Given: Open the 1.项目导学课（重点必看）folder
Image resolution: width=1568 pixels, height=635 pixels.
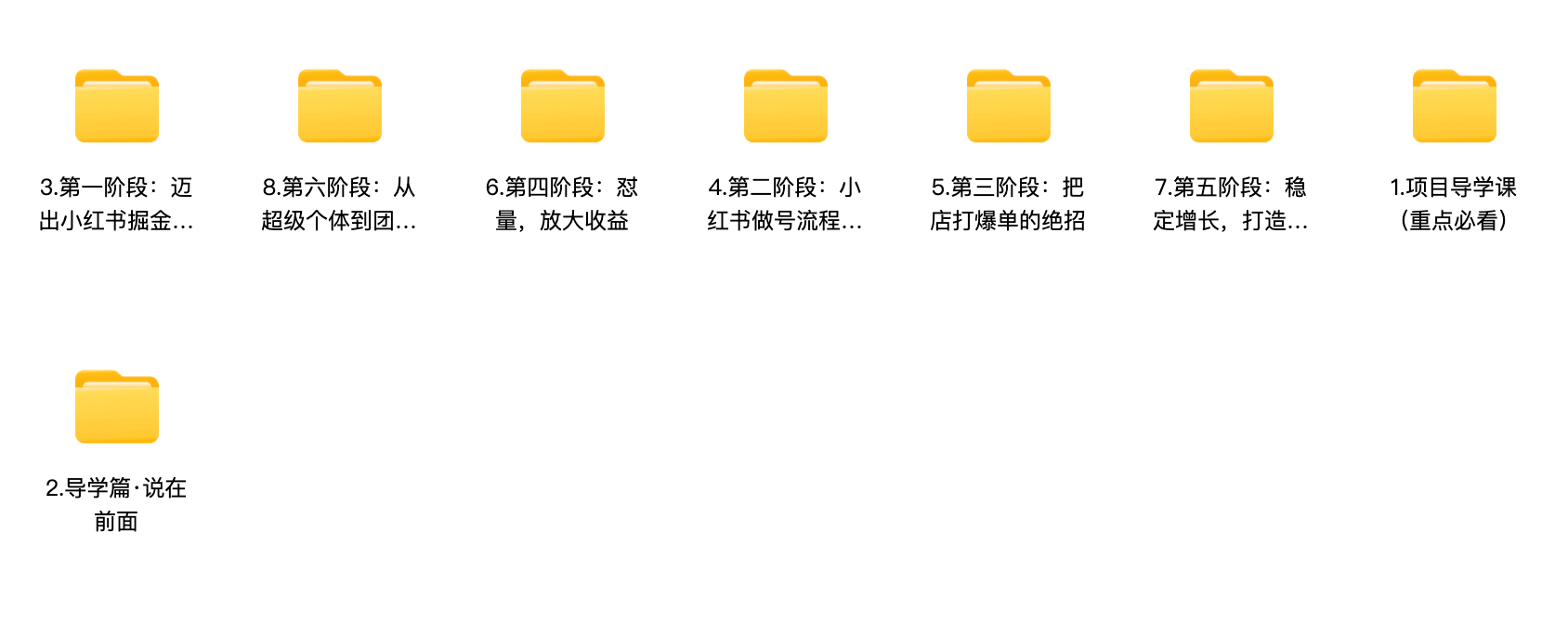Looking at the screenshot, I should tap(1455, 107).
